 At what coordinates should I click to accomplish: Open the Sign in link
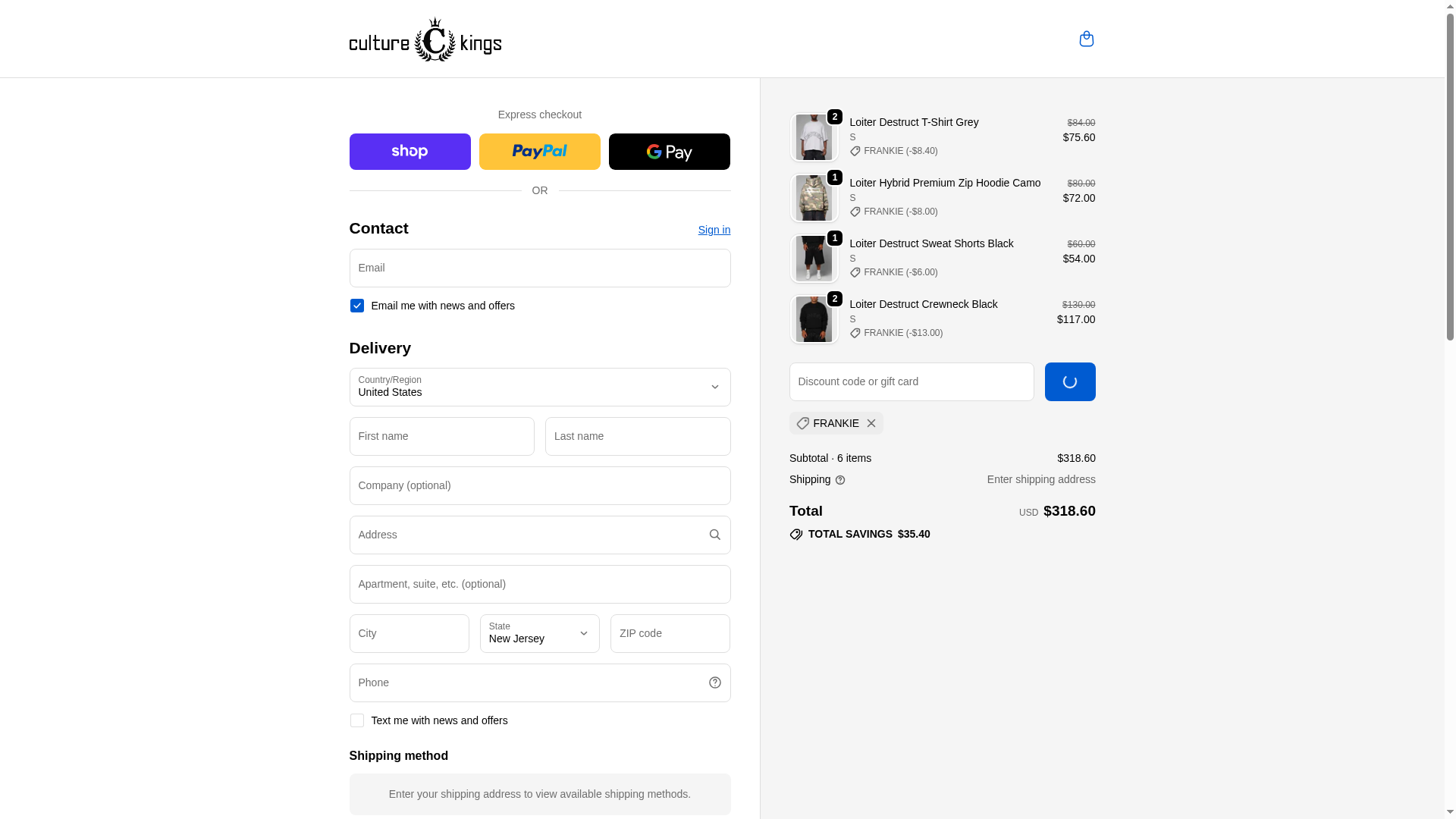point(714,230)
